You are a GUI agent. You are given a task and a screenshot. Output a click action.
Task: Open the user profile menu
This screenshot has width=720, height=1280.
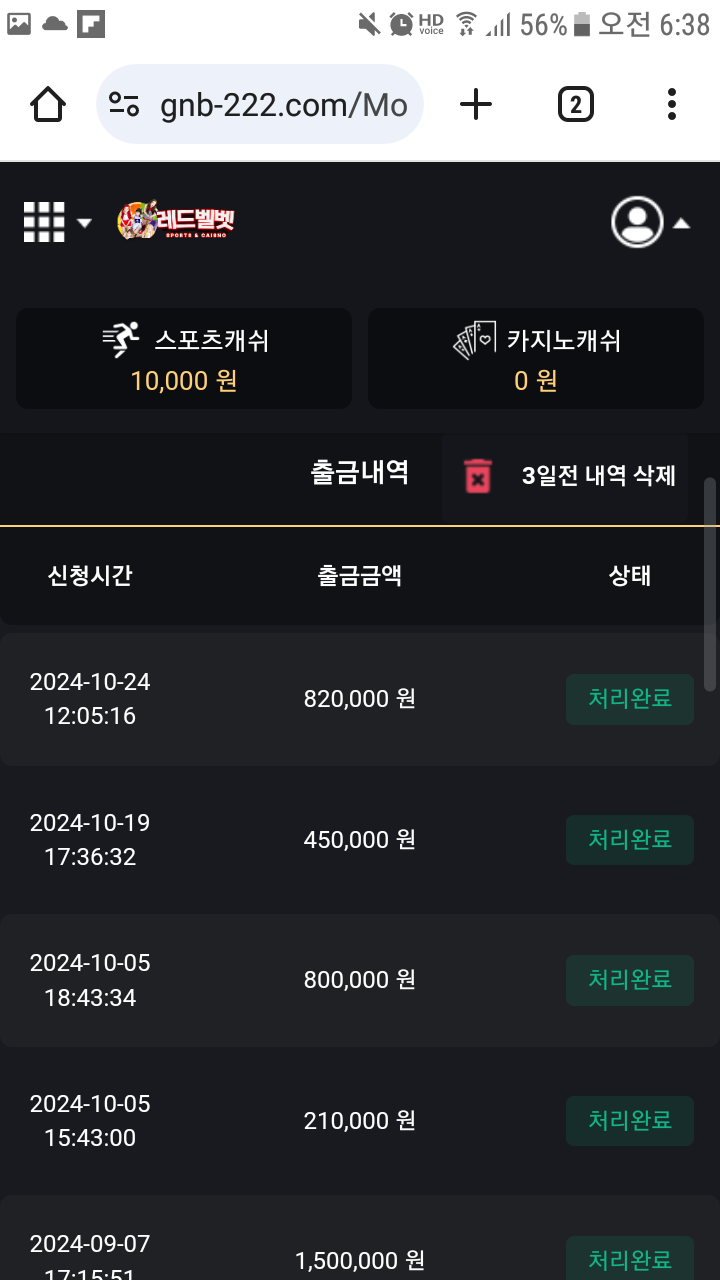pyautogui.click(x=650, y=222)
